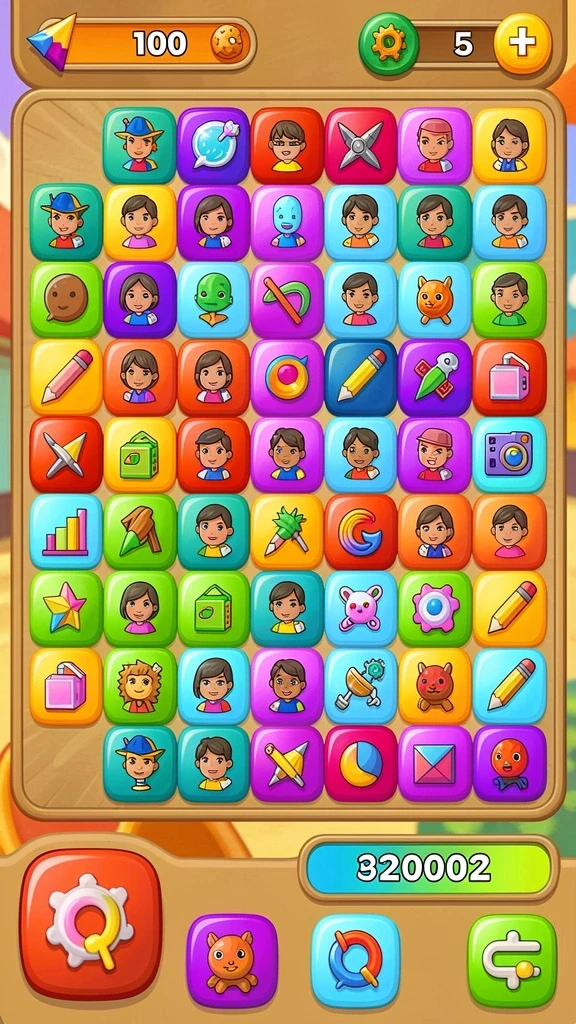Image resolution: width=576 pixels, height=1024 pixels.
Task: Tap the colorful paper plane icon
Action: tap(52, 42)
